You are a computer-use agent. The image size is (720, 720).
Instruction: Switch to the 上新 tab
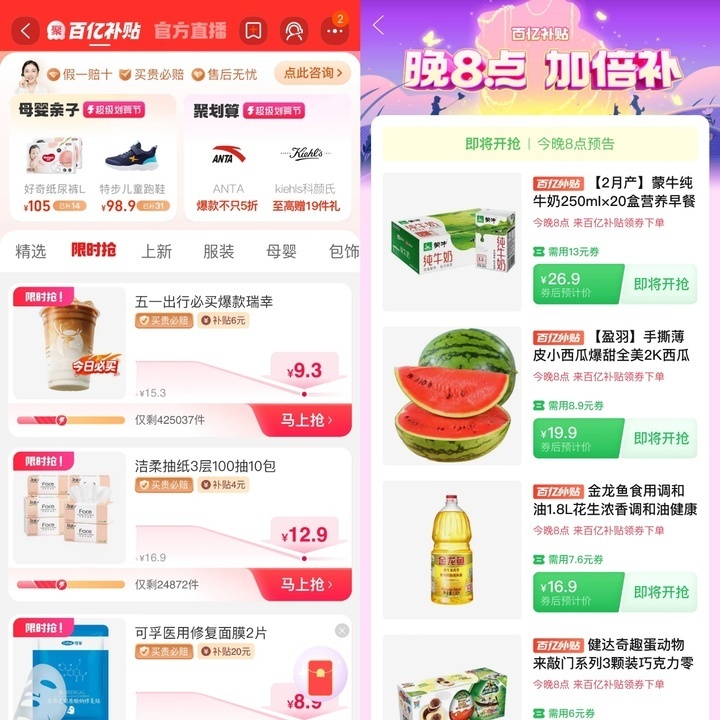[156, 251]
